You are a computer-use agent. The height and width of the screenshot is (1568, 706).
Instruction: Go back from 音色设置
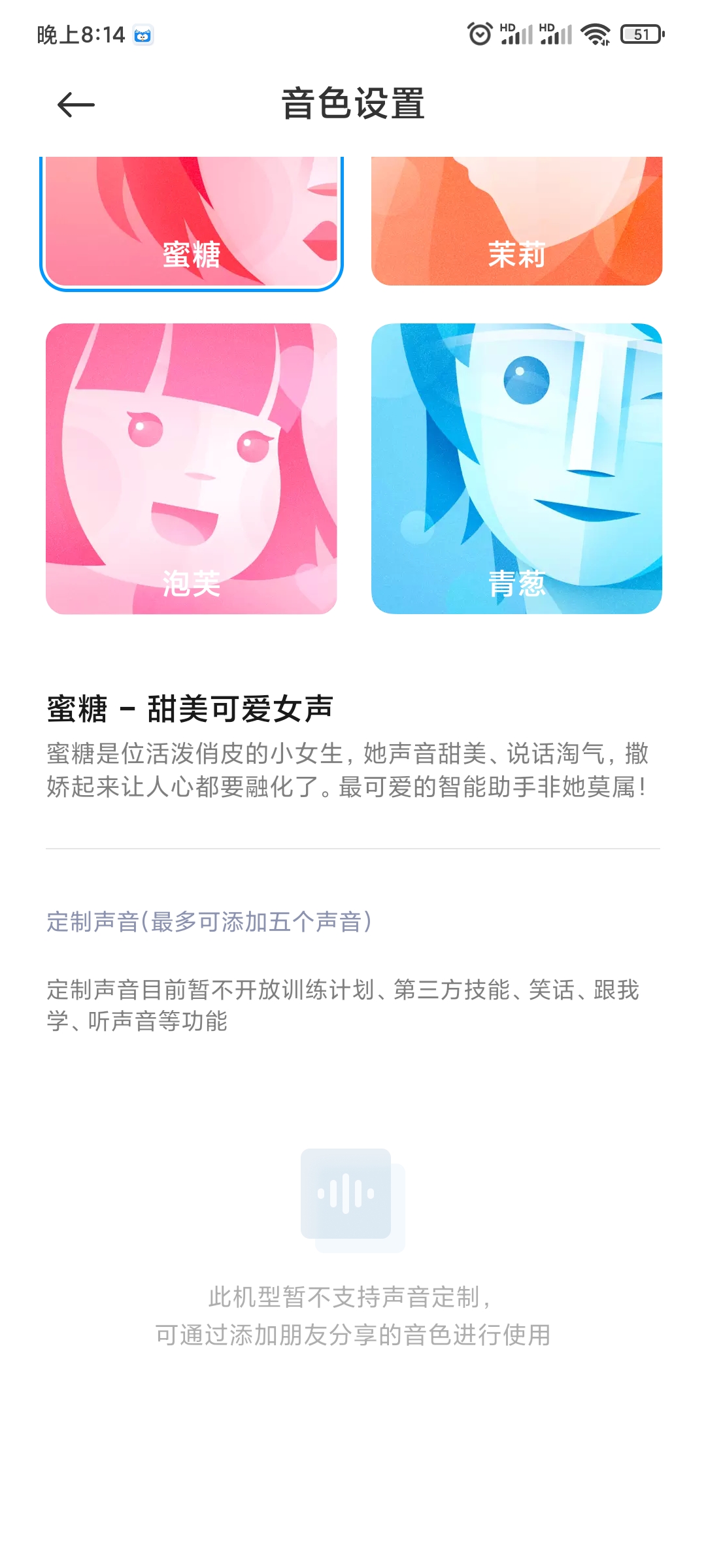click(x=76, y=105)
